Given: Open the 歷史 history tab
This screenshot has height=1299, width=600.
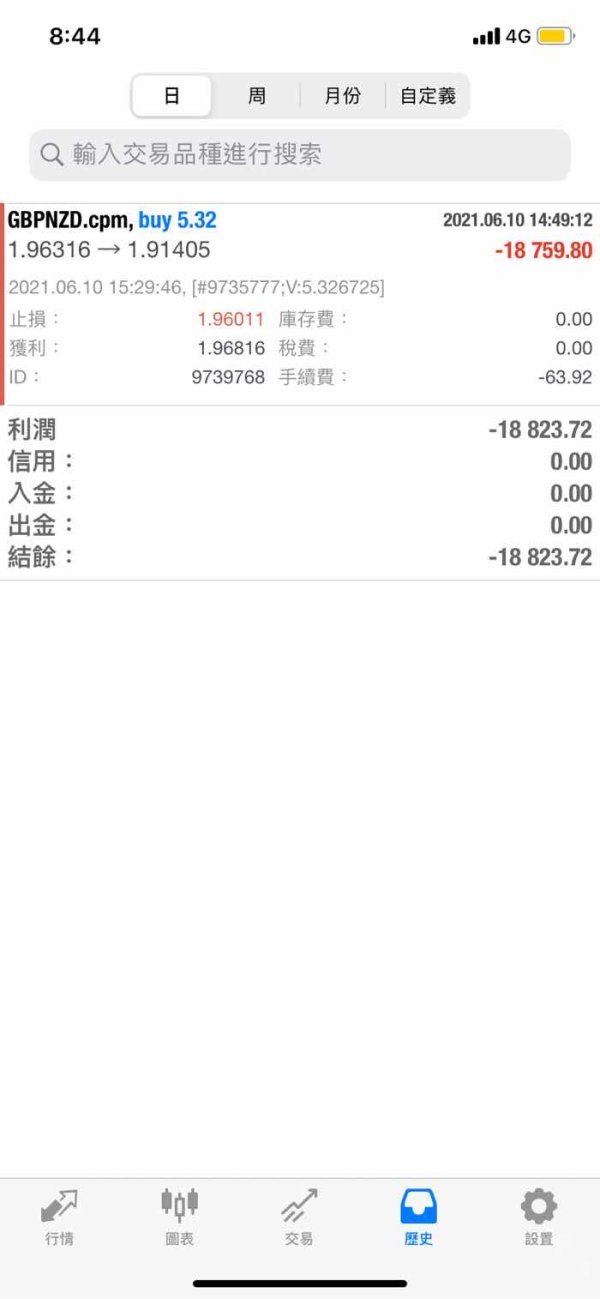Looking at the screenshot, I should [x=419, y=1217].
